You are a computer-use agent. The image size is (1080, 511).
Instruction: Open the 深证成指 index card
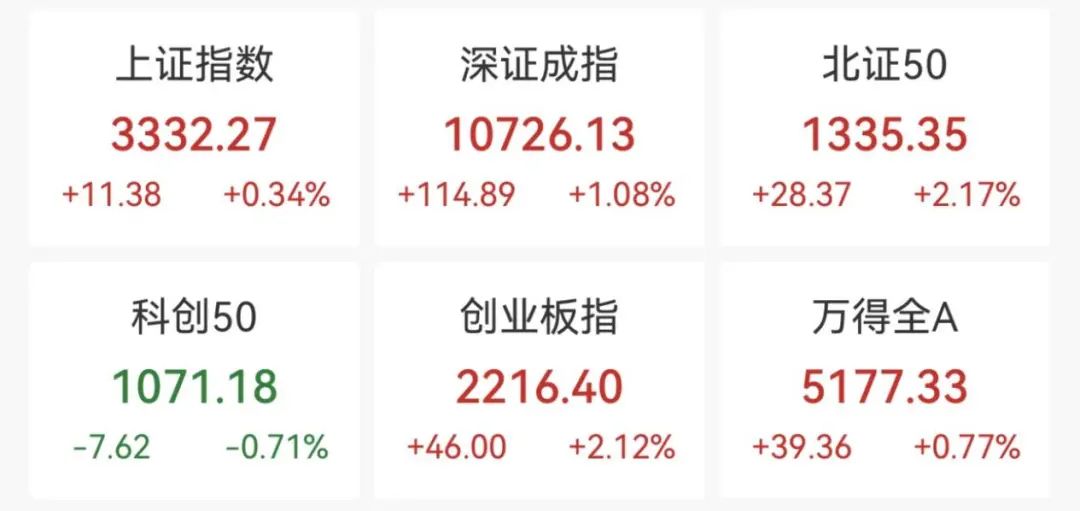(x=539, y=130)
